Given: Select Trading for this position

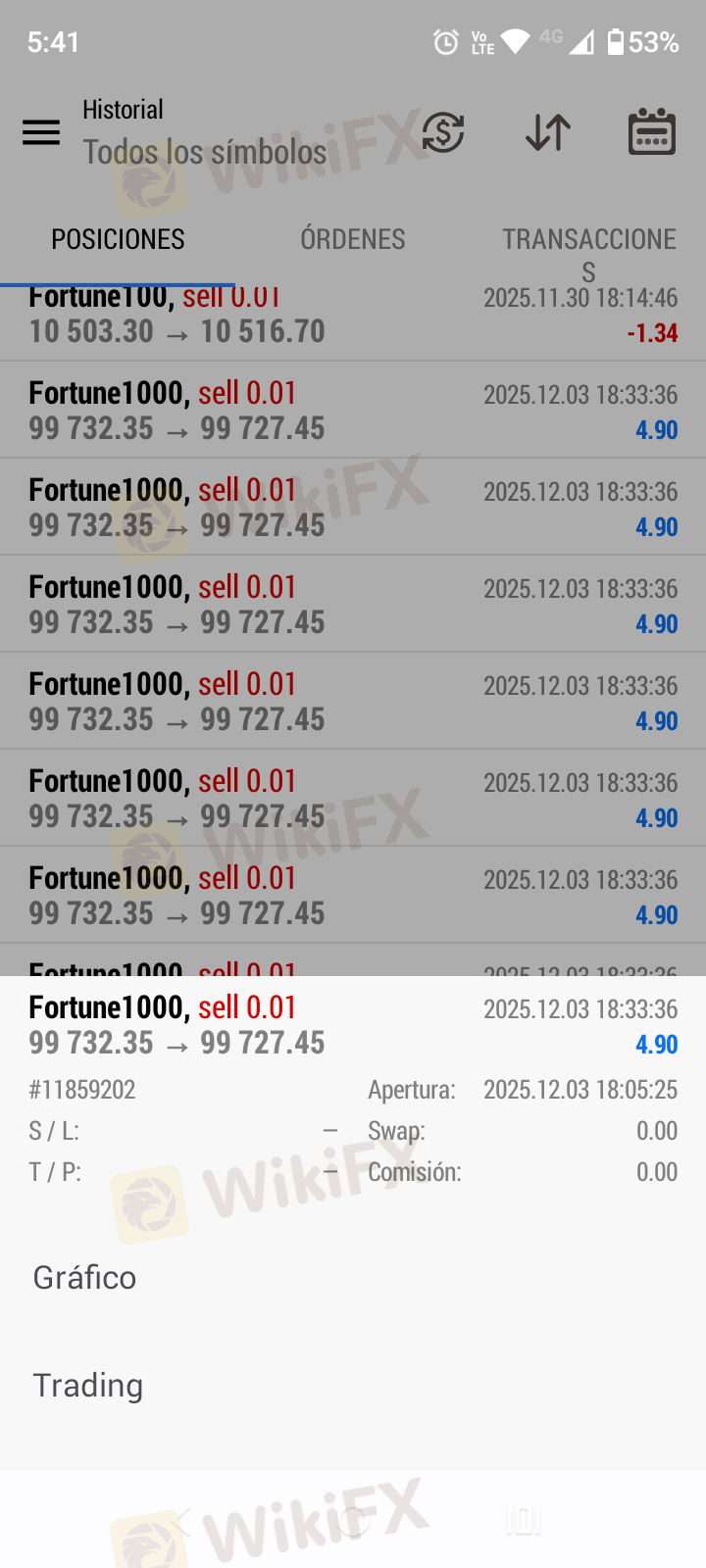Looking at the screenshot, I should (88, 1386).
